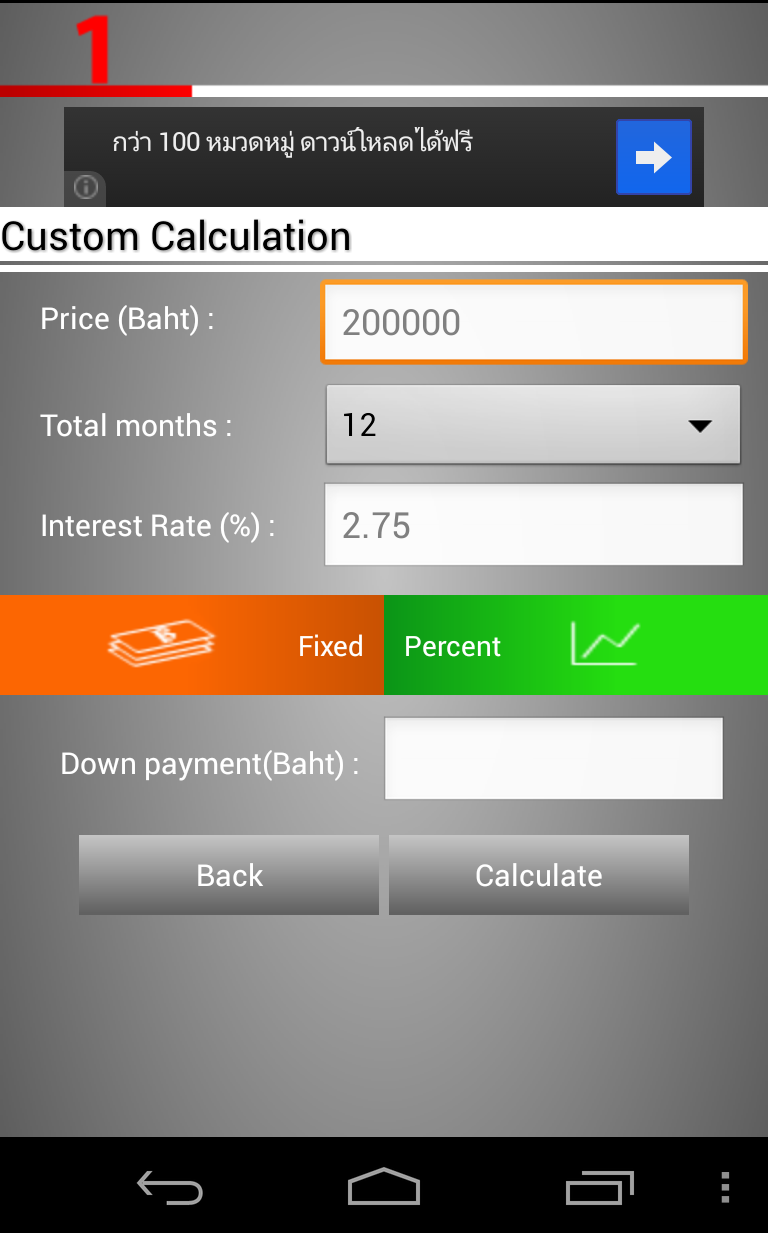Tap the Price (Baht) input field
768x1233 pixels.
click(x=534, y=322)
